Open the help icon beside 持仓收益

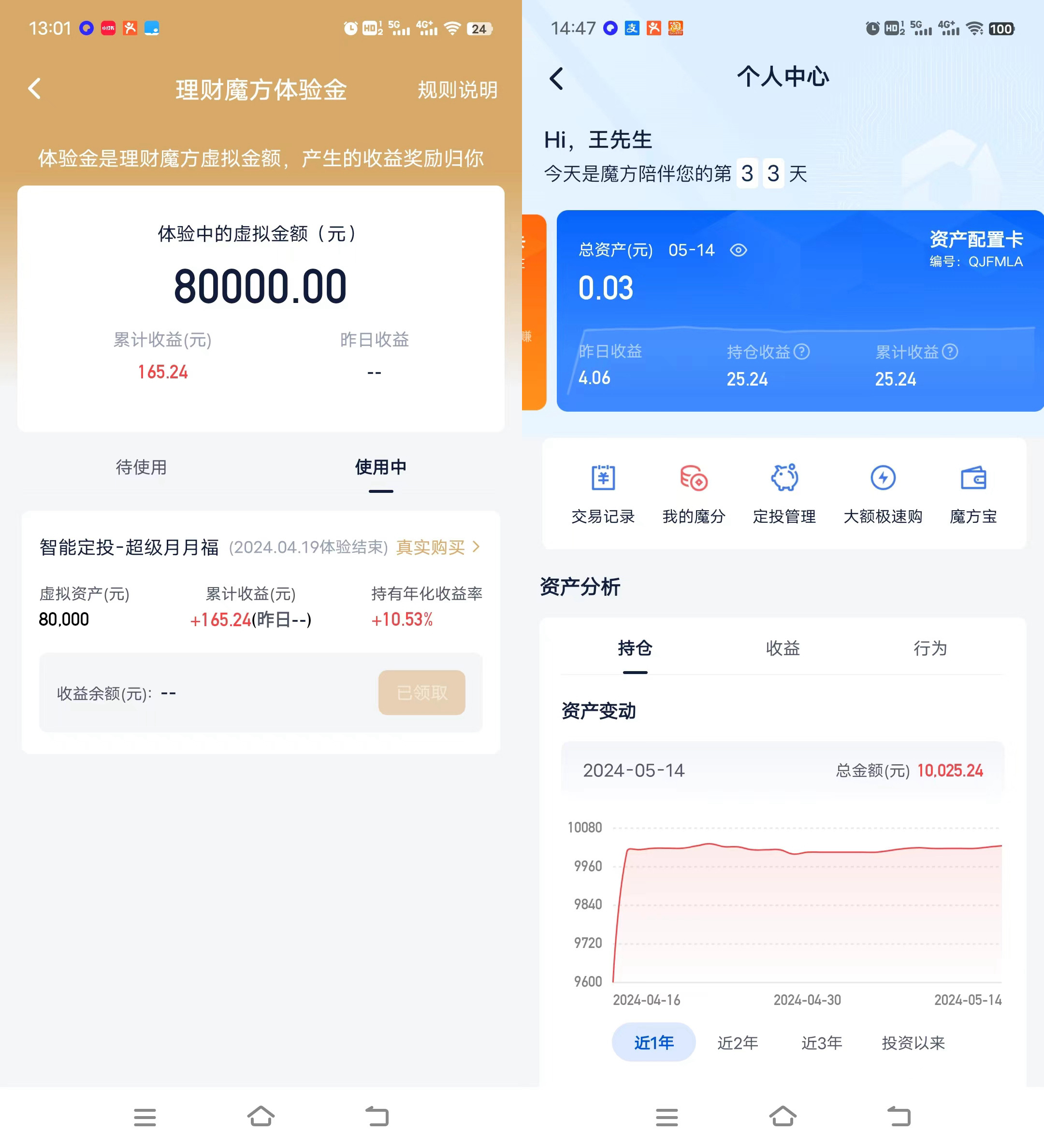point(801,352)
